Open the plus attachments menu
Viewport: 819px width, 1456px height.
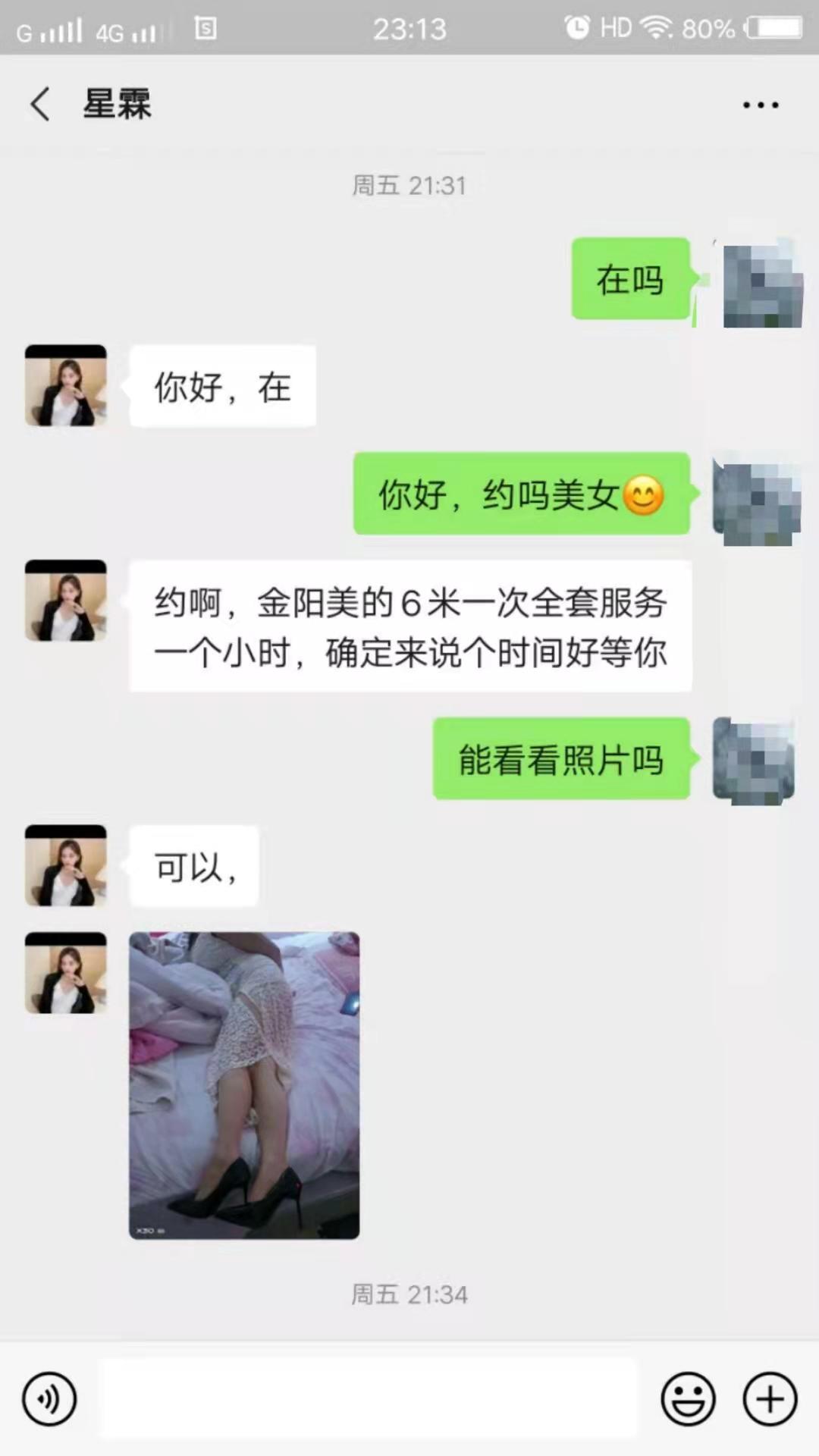[x=770, y=1399]
